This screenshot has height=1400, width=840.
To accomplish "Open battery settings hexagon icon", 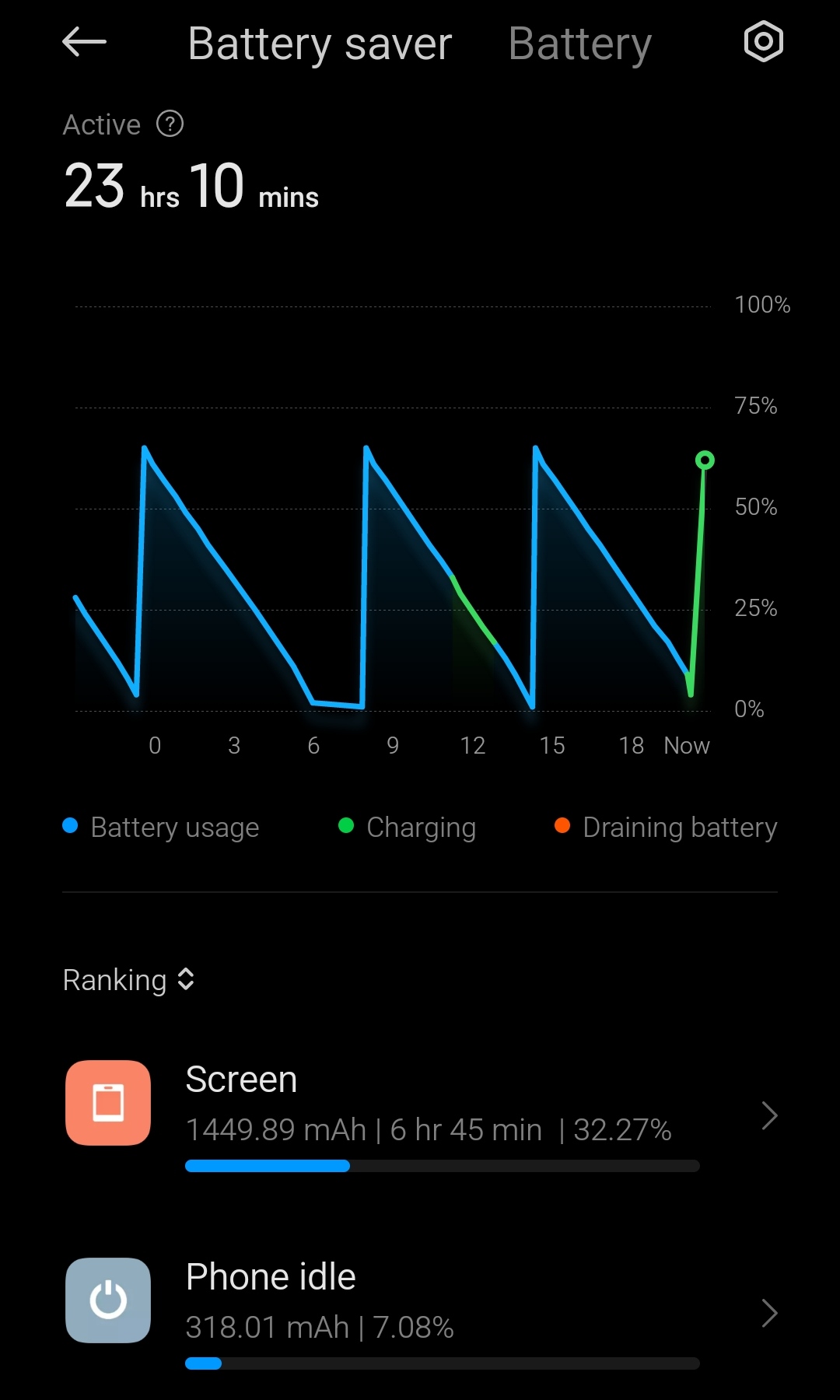I will 763,42.
